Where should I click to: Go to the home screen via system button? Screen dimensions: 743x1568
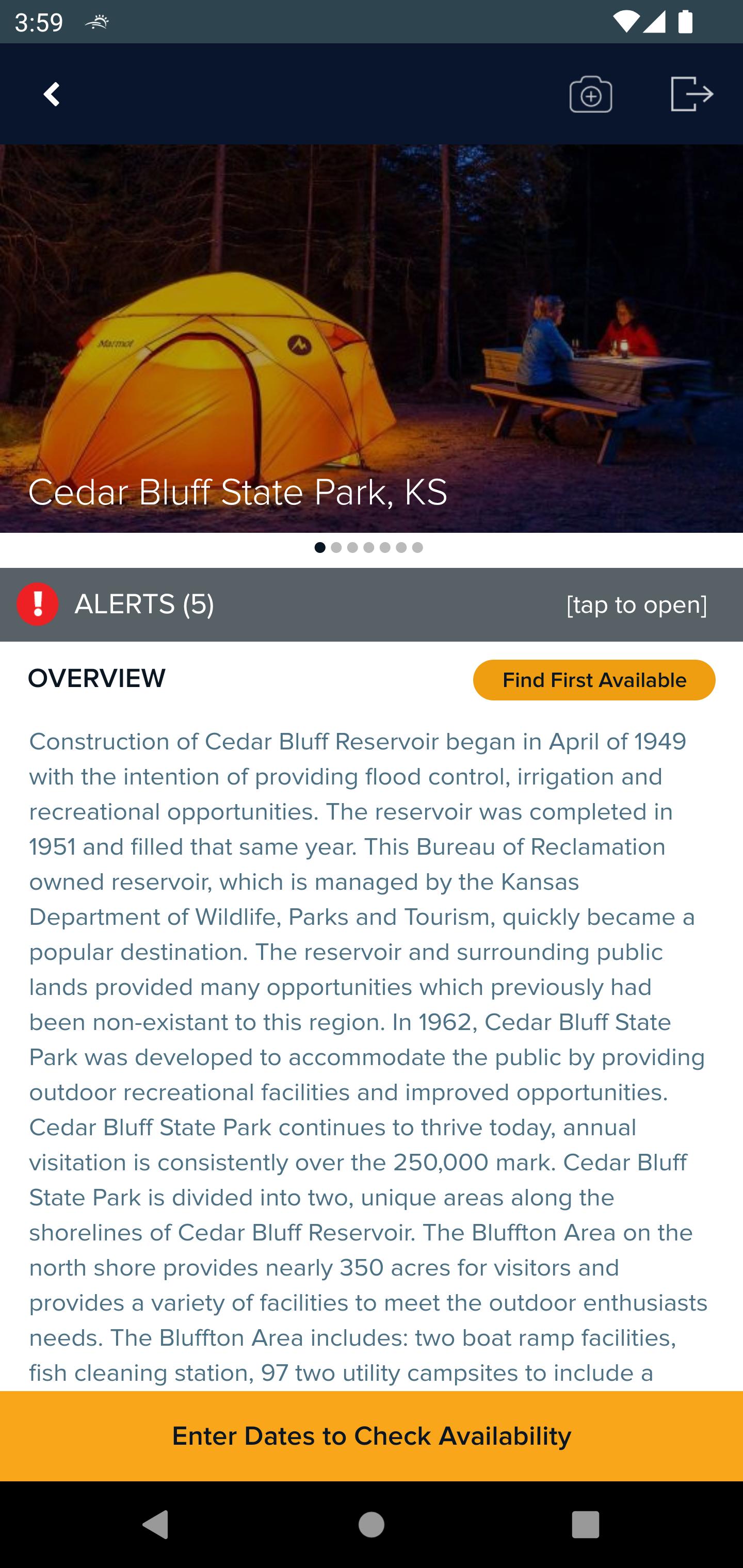372,1525
